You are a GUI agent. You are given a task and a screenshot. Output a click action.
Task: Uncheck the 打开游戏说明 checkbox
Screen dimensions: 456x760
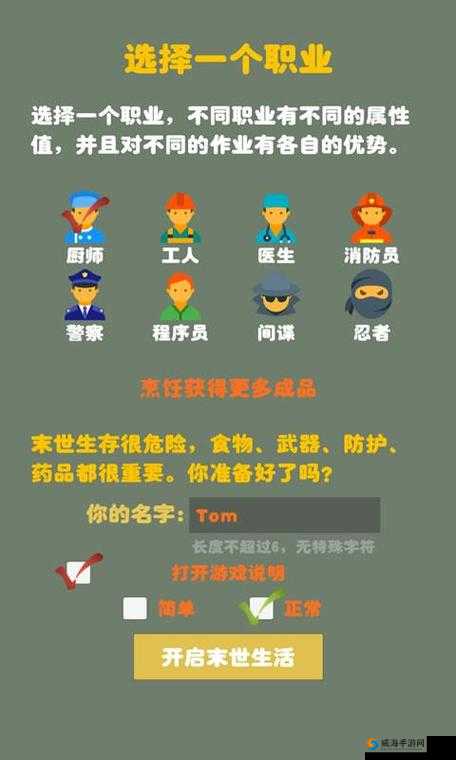79,572
